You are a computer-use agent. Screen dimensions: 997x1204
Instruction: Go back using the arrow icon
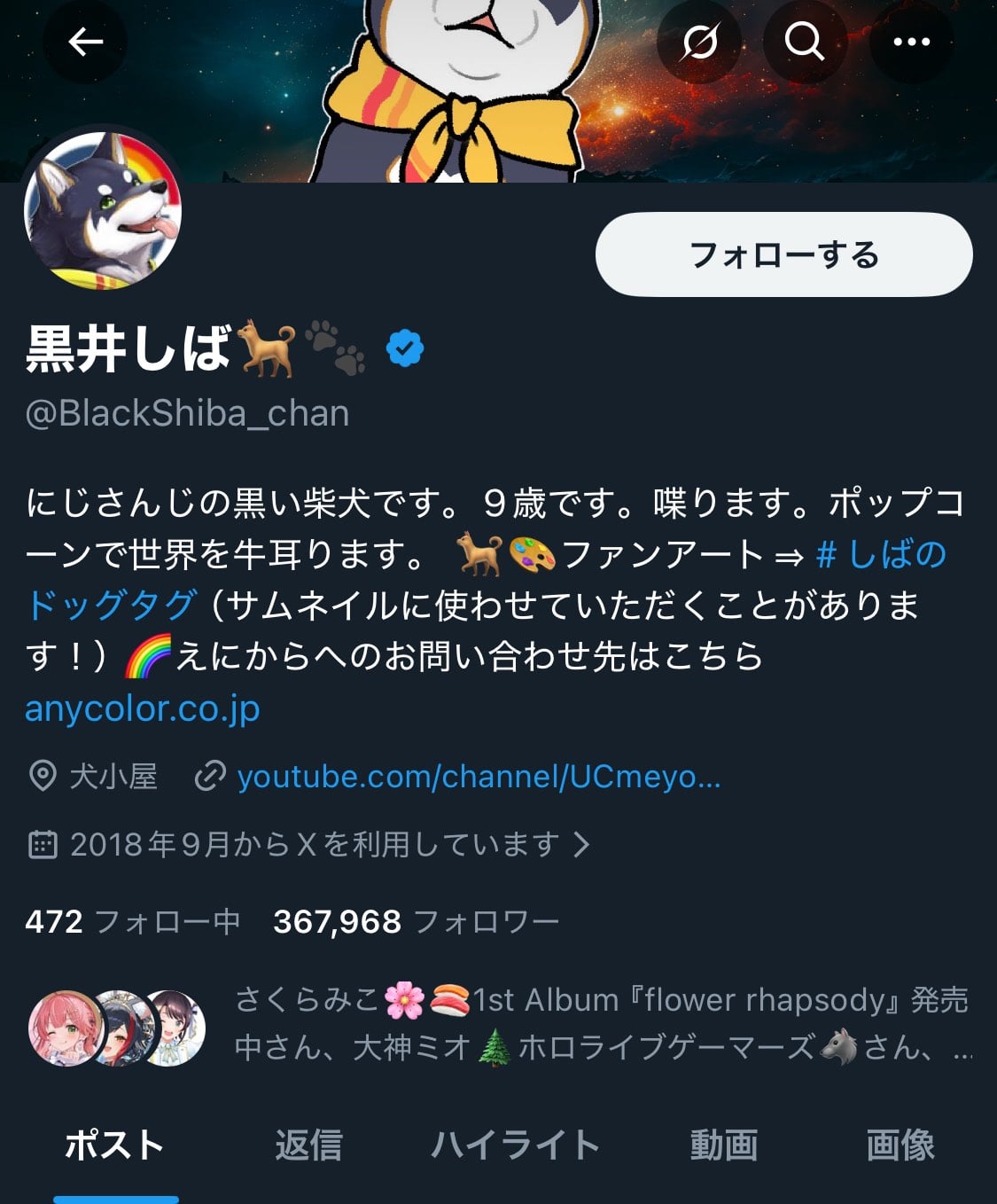click(x=85, y=42)
